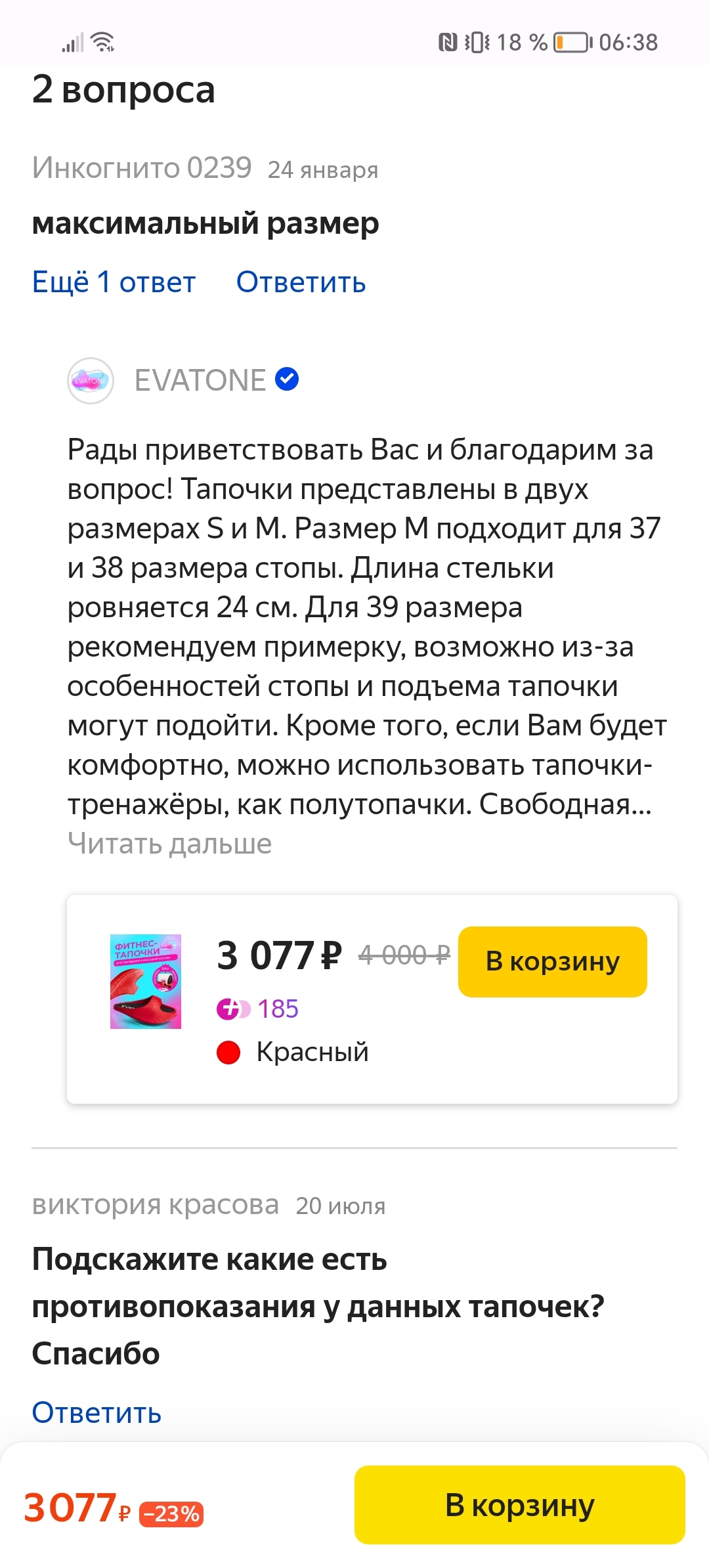Reply to the 'максимальный размер' question
This screenshot has width=709, height=1568.
pos(301,282)
